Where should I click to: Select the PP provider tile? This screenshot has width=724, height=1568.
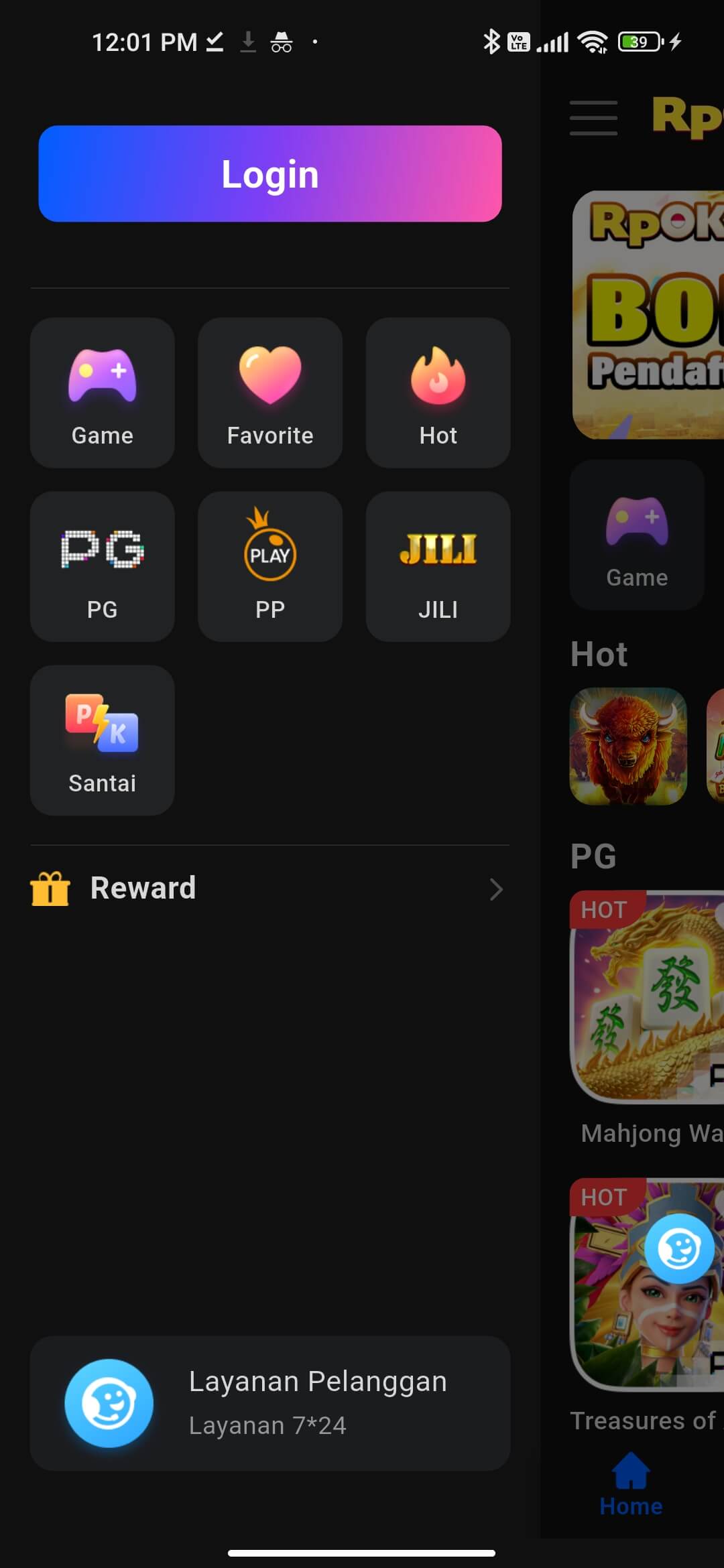point(270,566)
